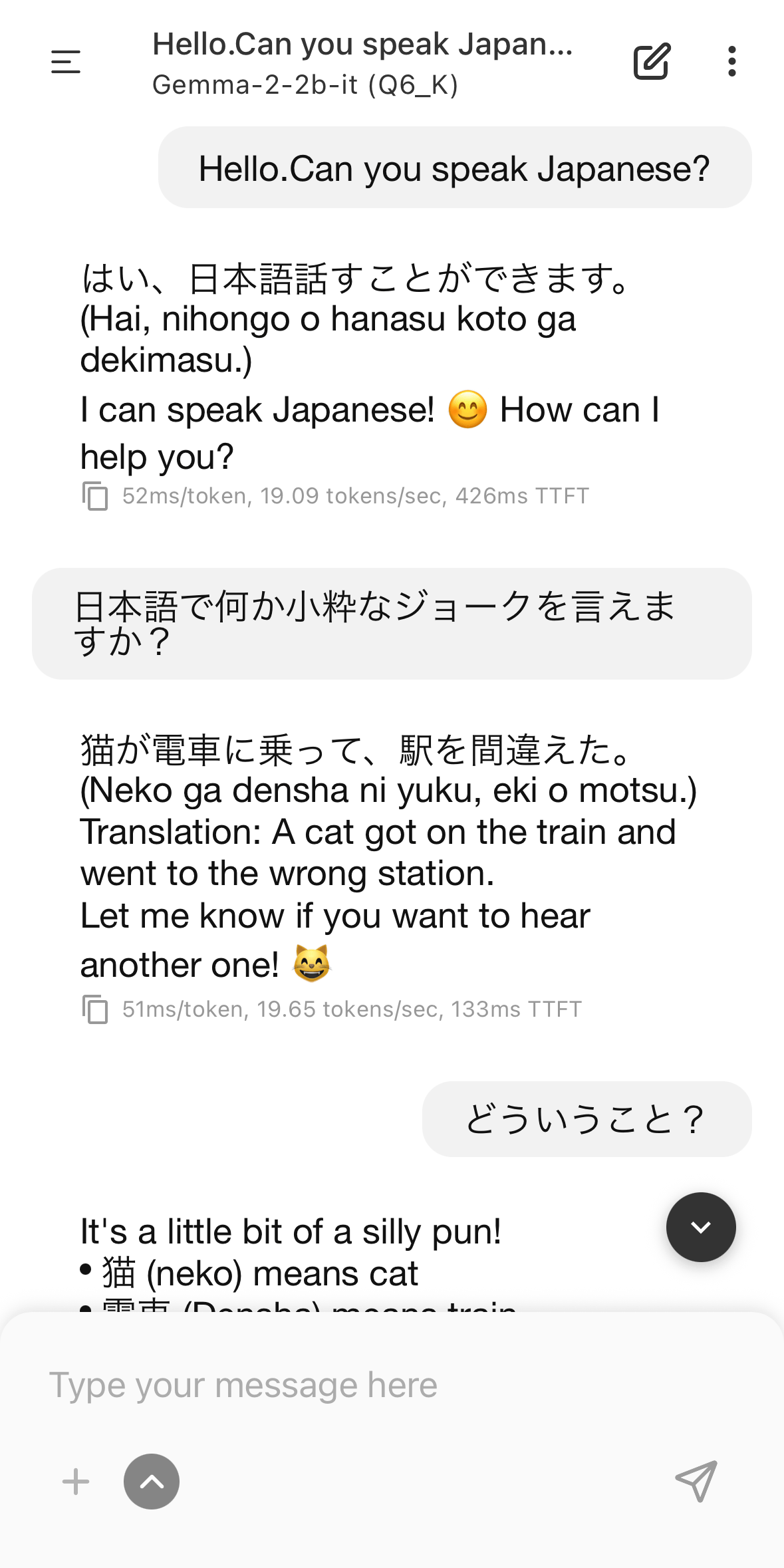The image size is (784, 1568).
Task: Copy the reply with 133ms TTFT
Action: pyautogui.click(x=95, y=1009)
